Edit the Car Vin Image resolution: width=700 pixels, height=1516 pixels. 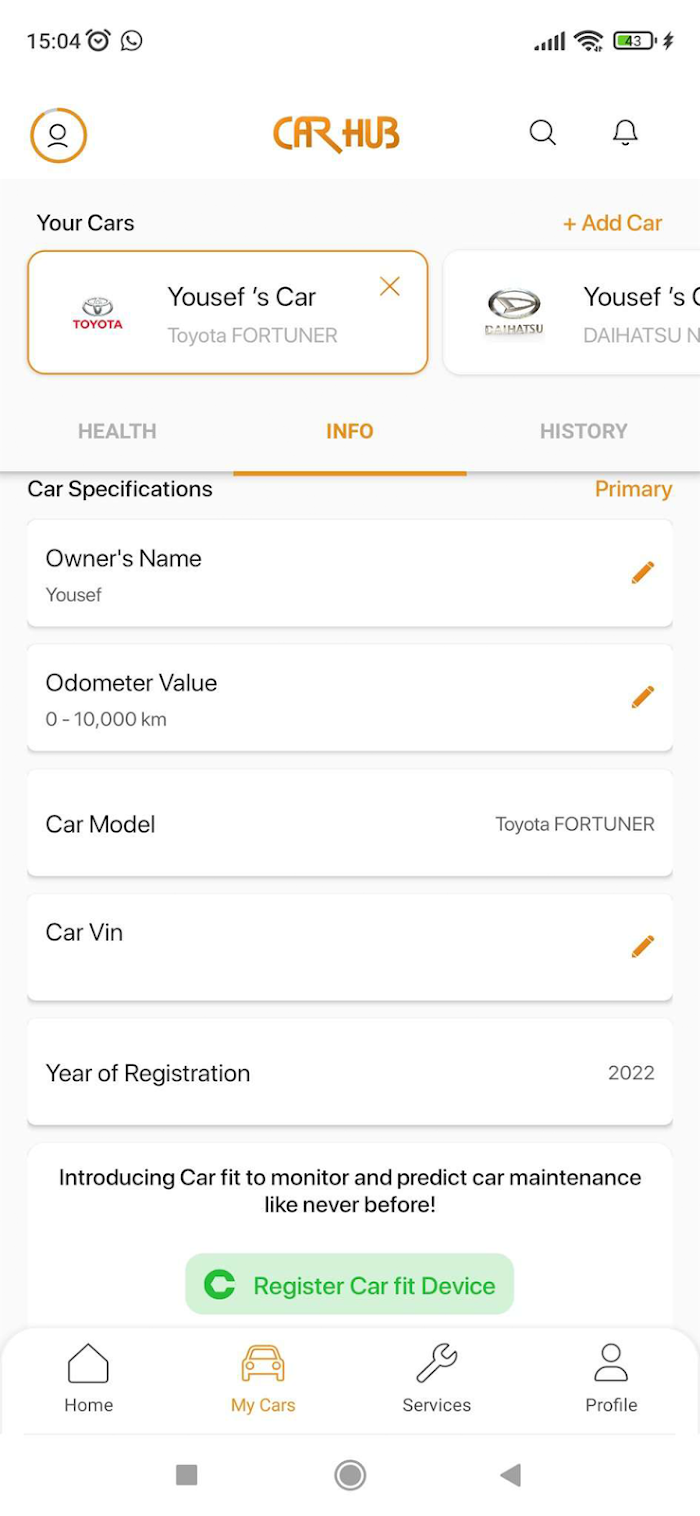click(643, 946)
